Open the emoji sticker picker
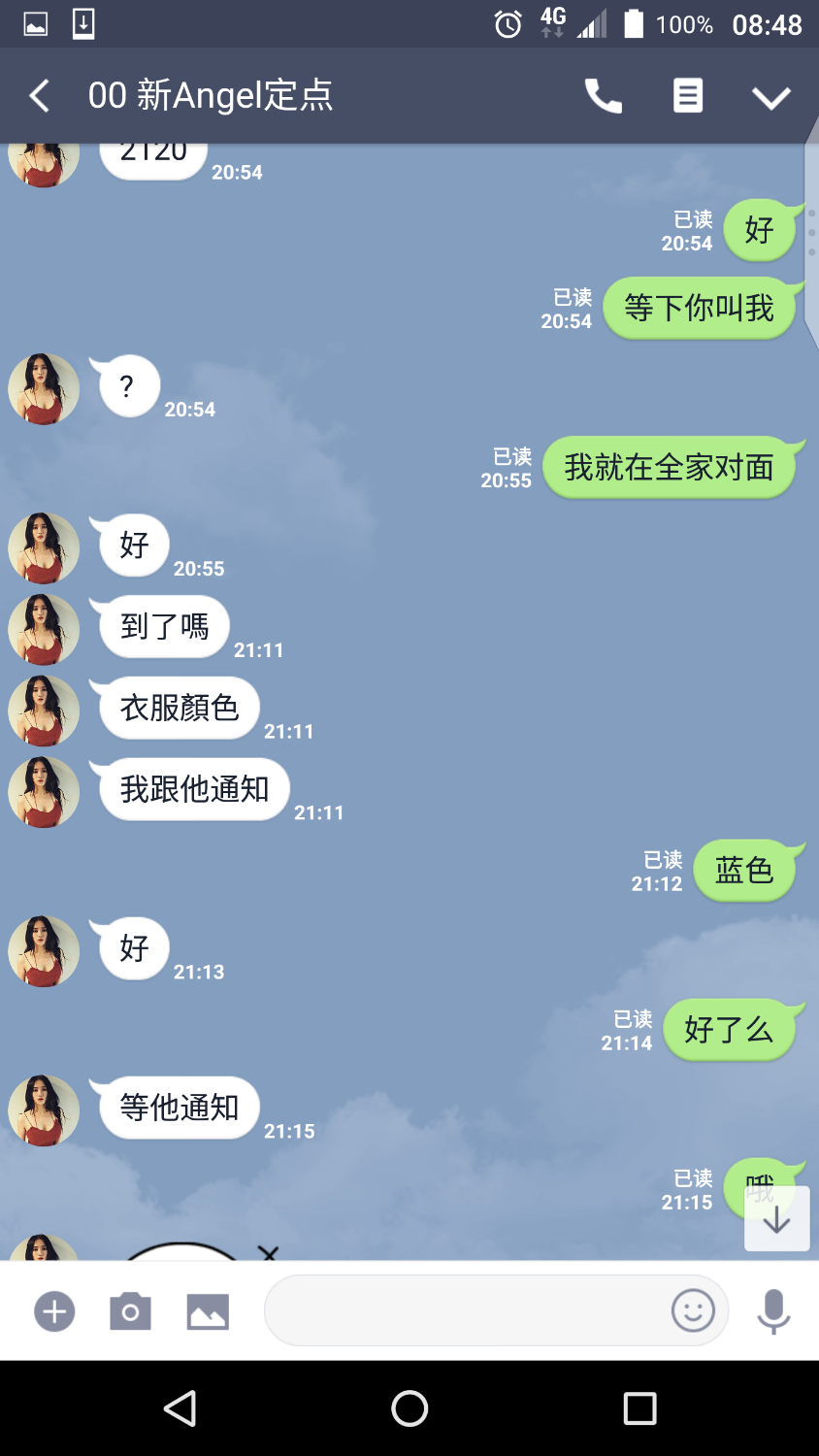819x1456 pixels. 693,1311
